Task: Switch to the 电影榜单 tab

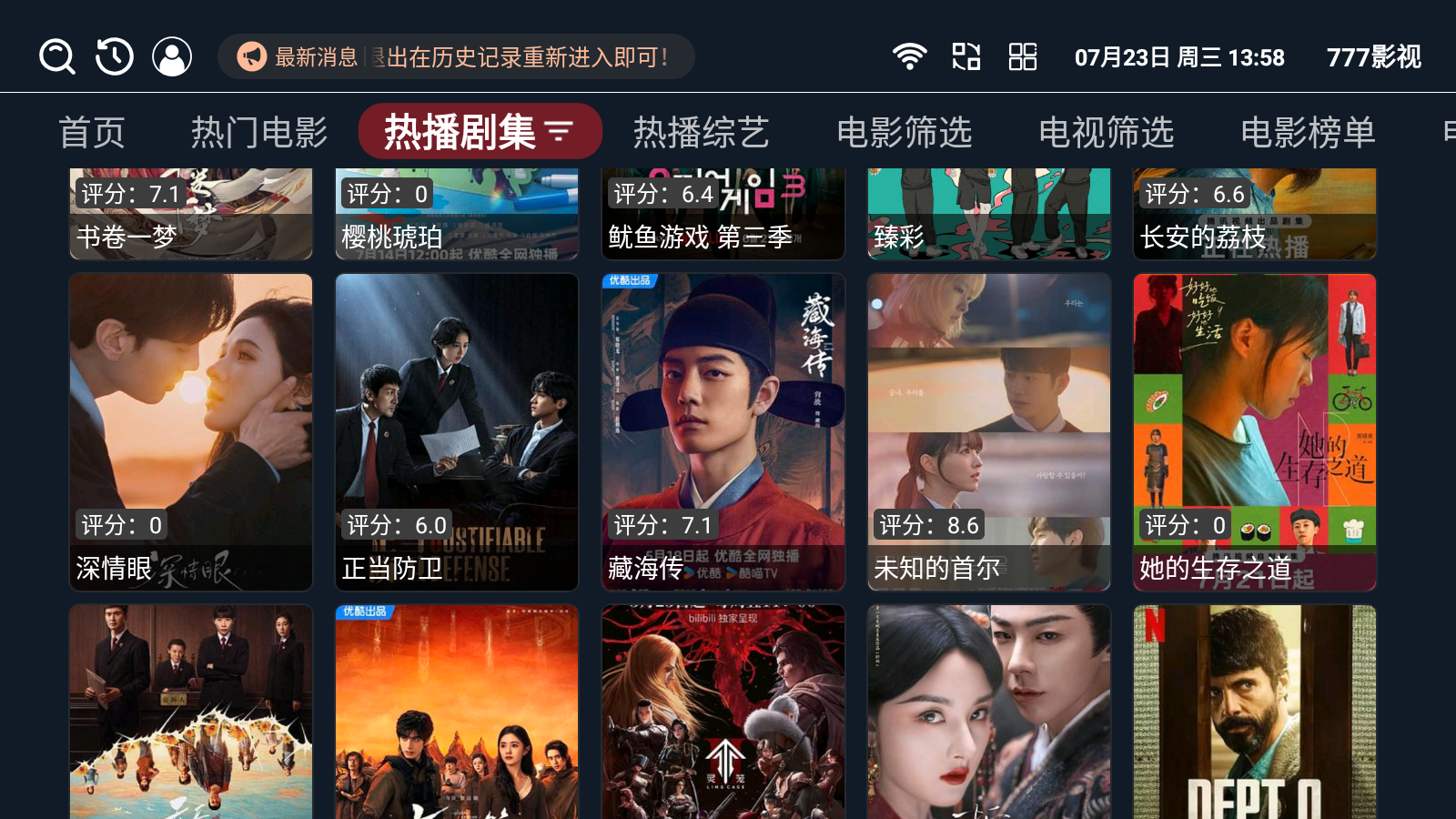Action: (x=1309, y=133)
